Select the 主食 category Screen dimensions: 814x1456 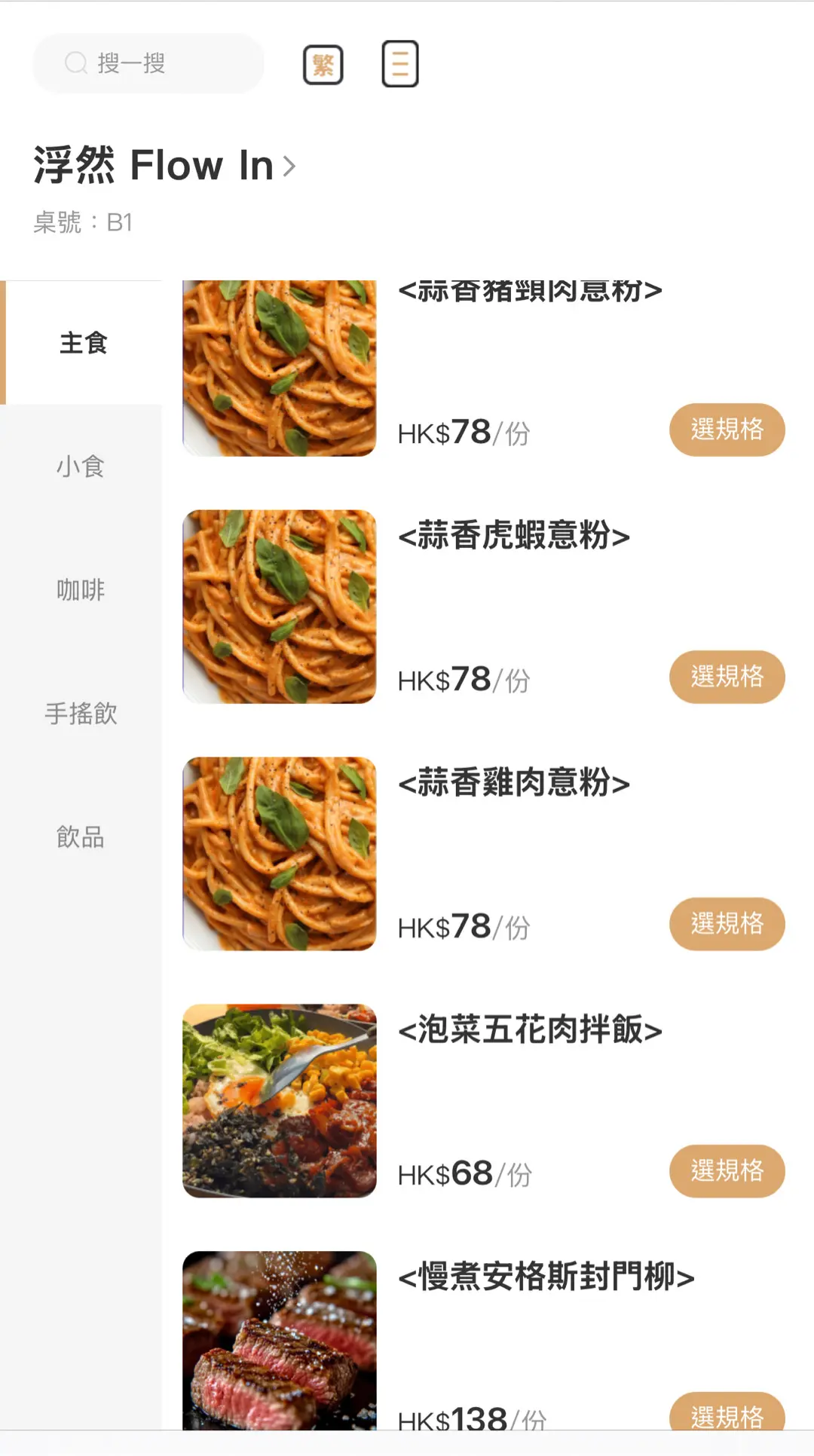click(x=83, y=343)
